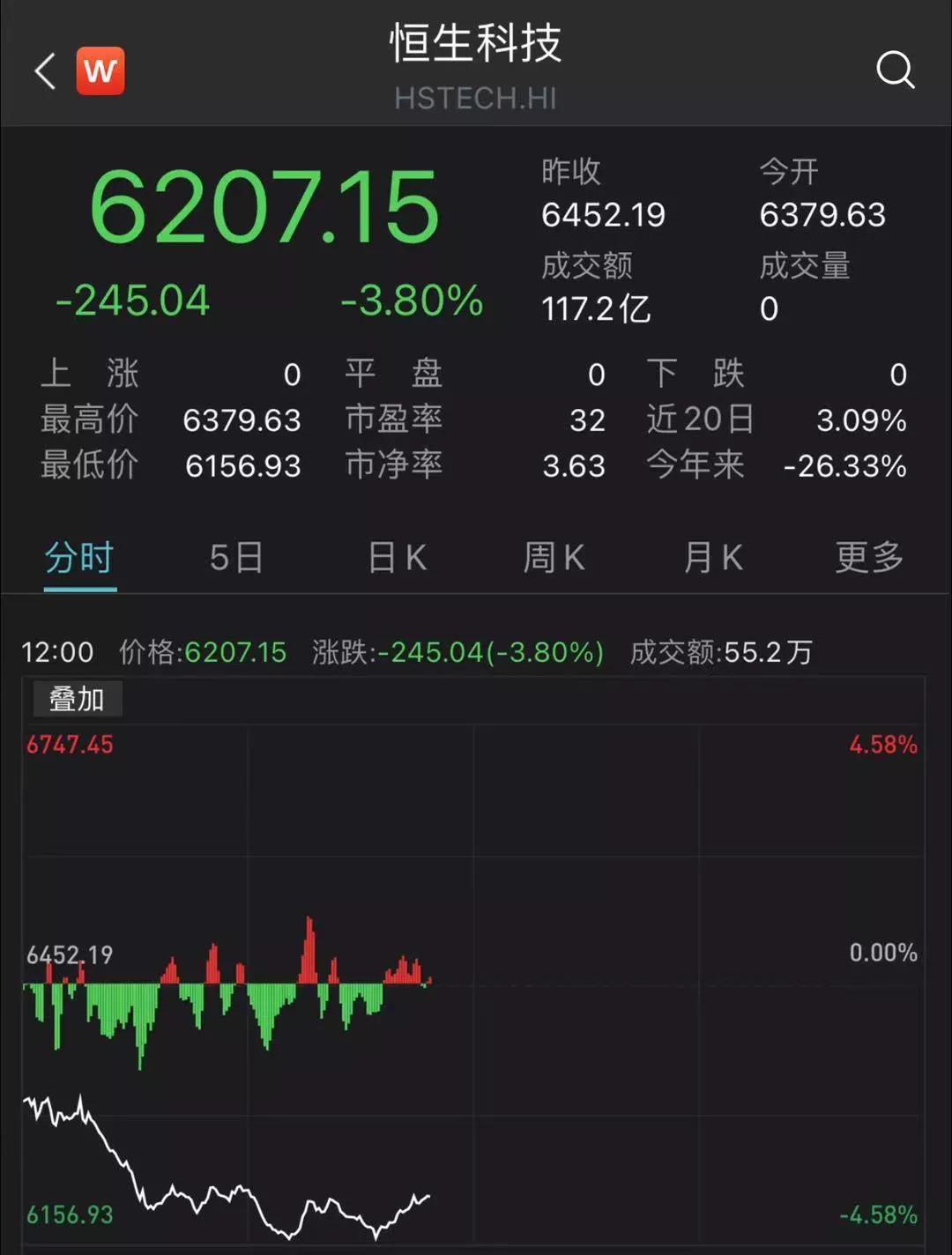Switch to the 5日 chart tab

[236, 558]
